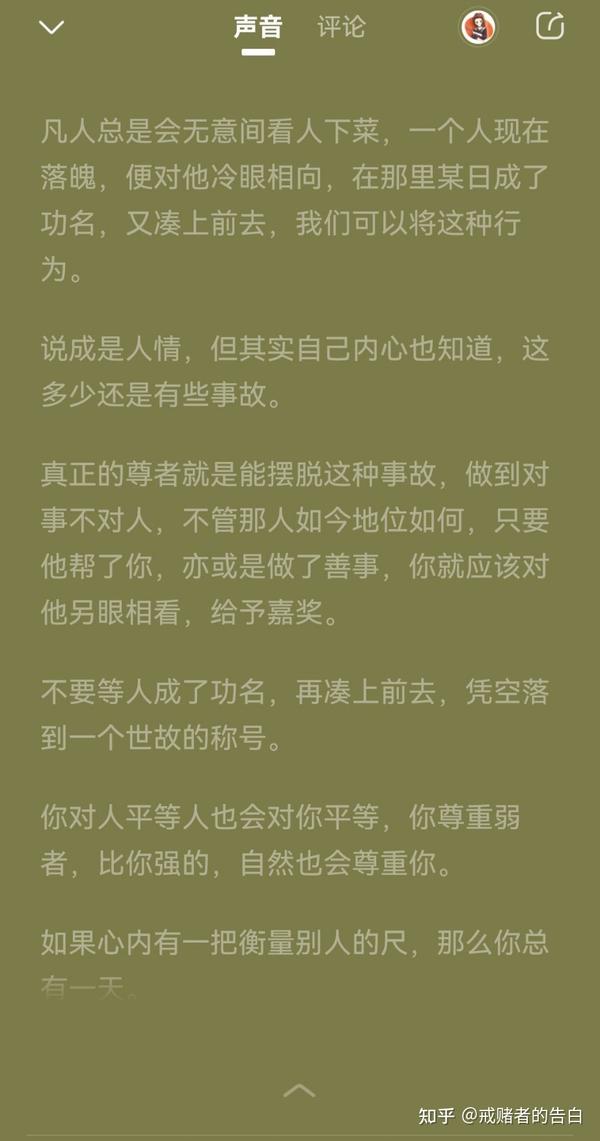This screenshot has height=1141, width=600.
Task: Share this audio via the share icon
Action: click(550, 25)
